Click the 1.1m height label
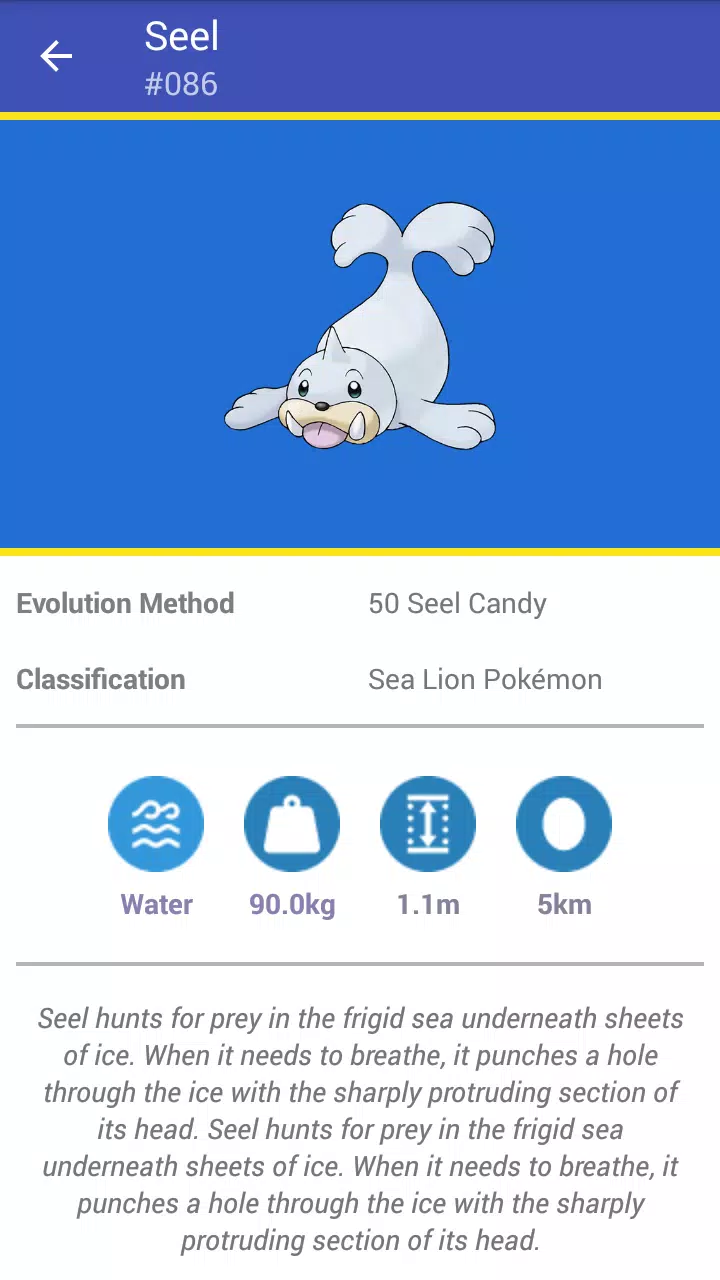The image size is (720, 1280). [428, 904]
